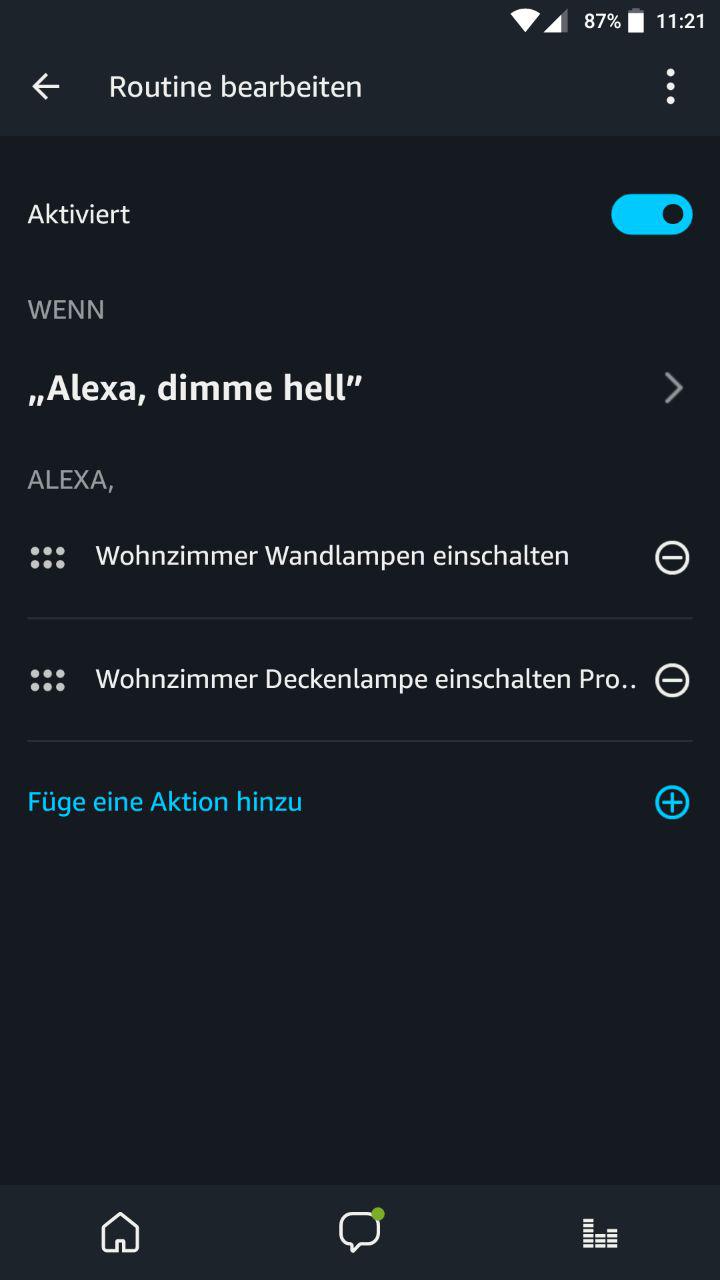Remove the Wohnzimmer Deckenlampe action

[672, 681]
